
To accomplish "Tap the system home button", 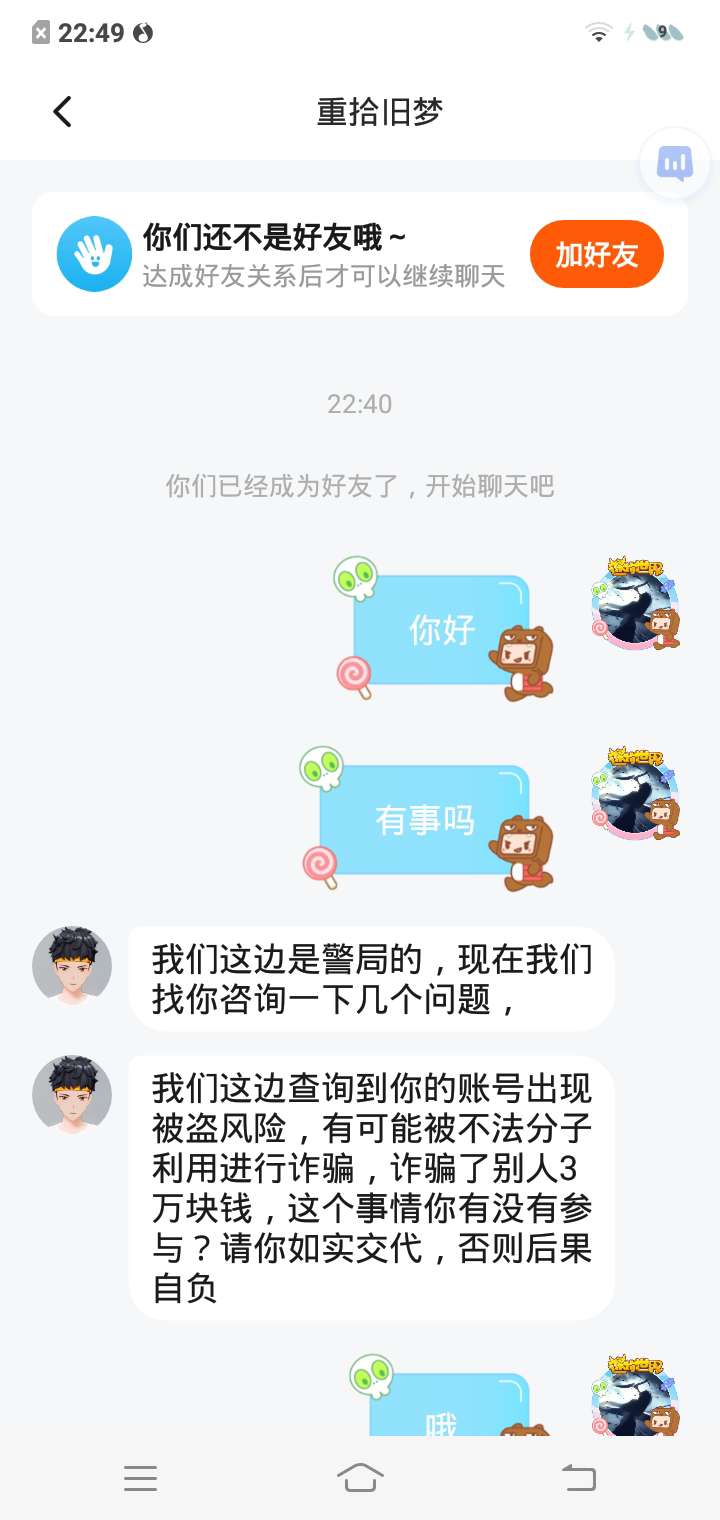I will (360, 1477).
